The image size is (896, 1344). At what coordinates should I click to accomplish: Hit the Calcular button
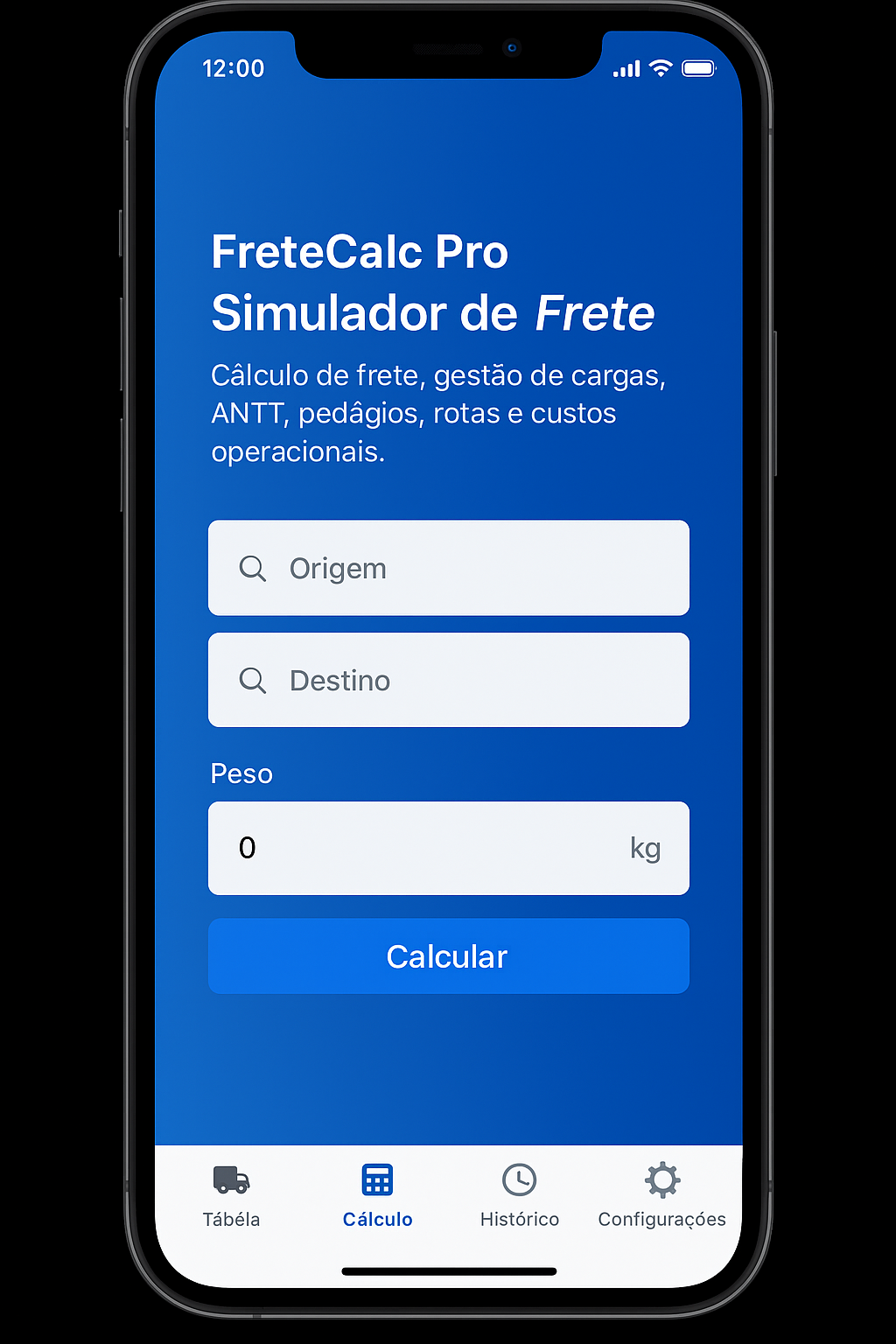tap(448, 955)
